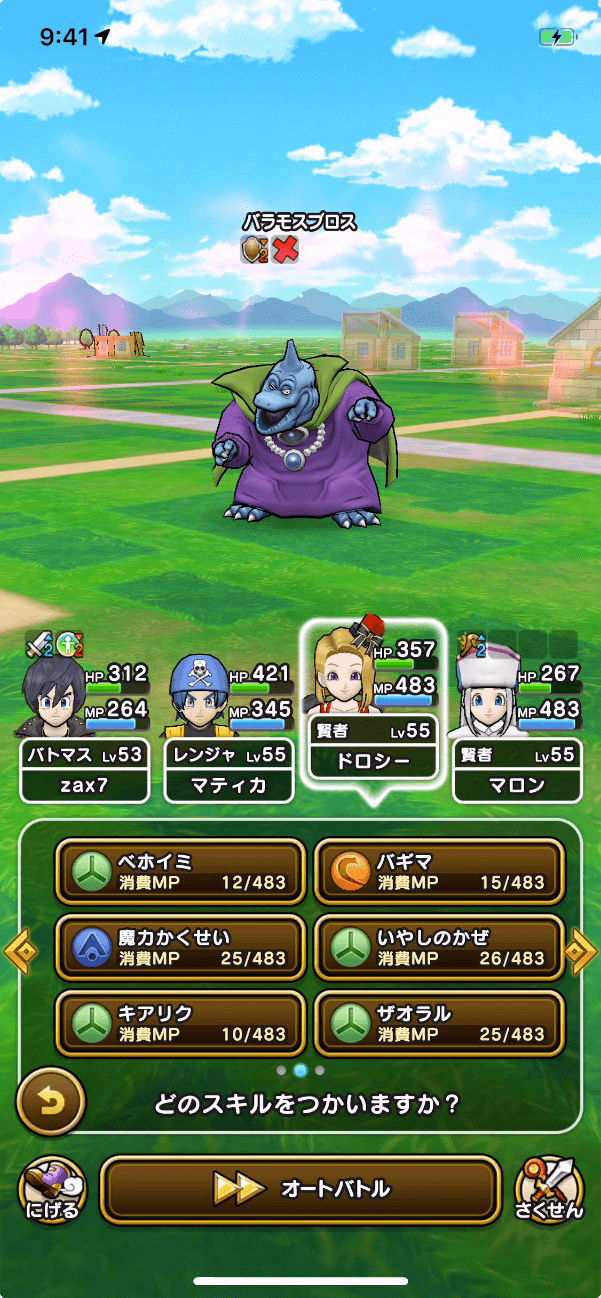Open the さくせん tactics button
Image resolution: width=601 pixels, height=1298 pixels.
548,1191
